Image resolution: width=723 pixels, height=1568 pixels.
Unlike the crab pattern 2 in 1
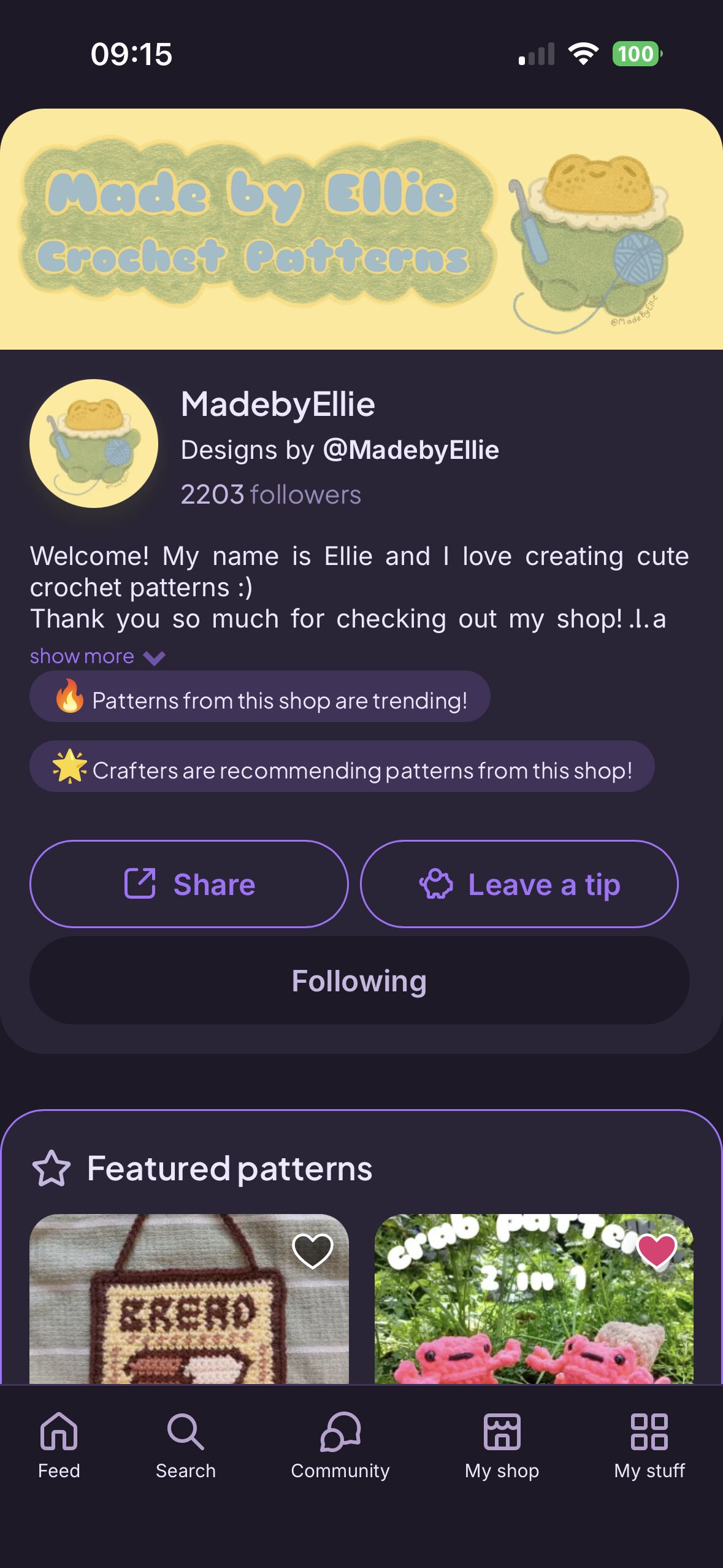pyautogui.click(x=656, y=1250)
